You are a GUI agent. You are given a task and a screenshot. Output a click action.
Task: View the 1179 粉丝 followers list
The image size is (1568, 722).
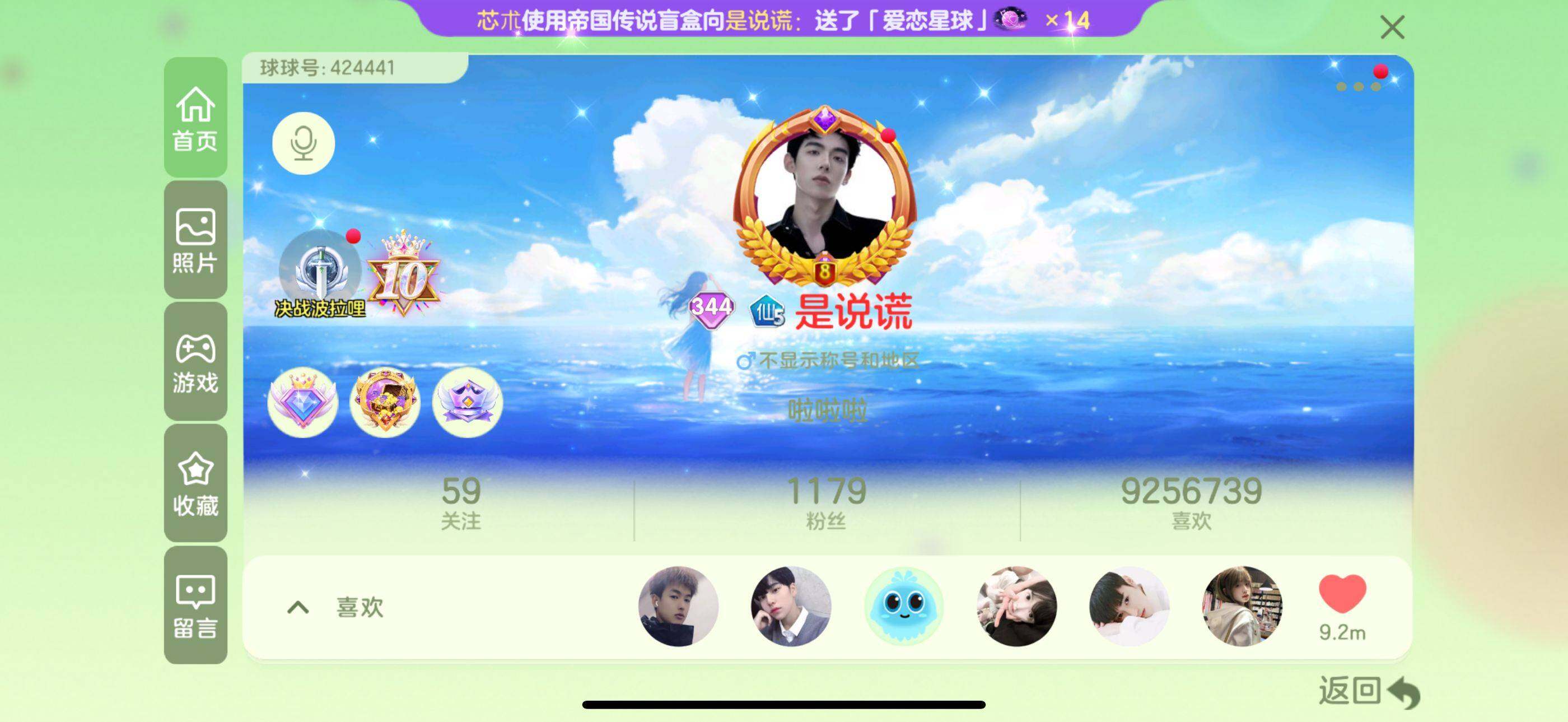[x=826, y=504]
